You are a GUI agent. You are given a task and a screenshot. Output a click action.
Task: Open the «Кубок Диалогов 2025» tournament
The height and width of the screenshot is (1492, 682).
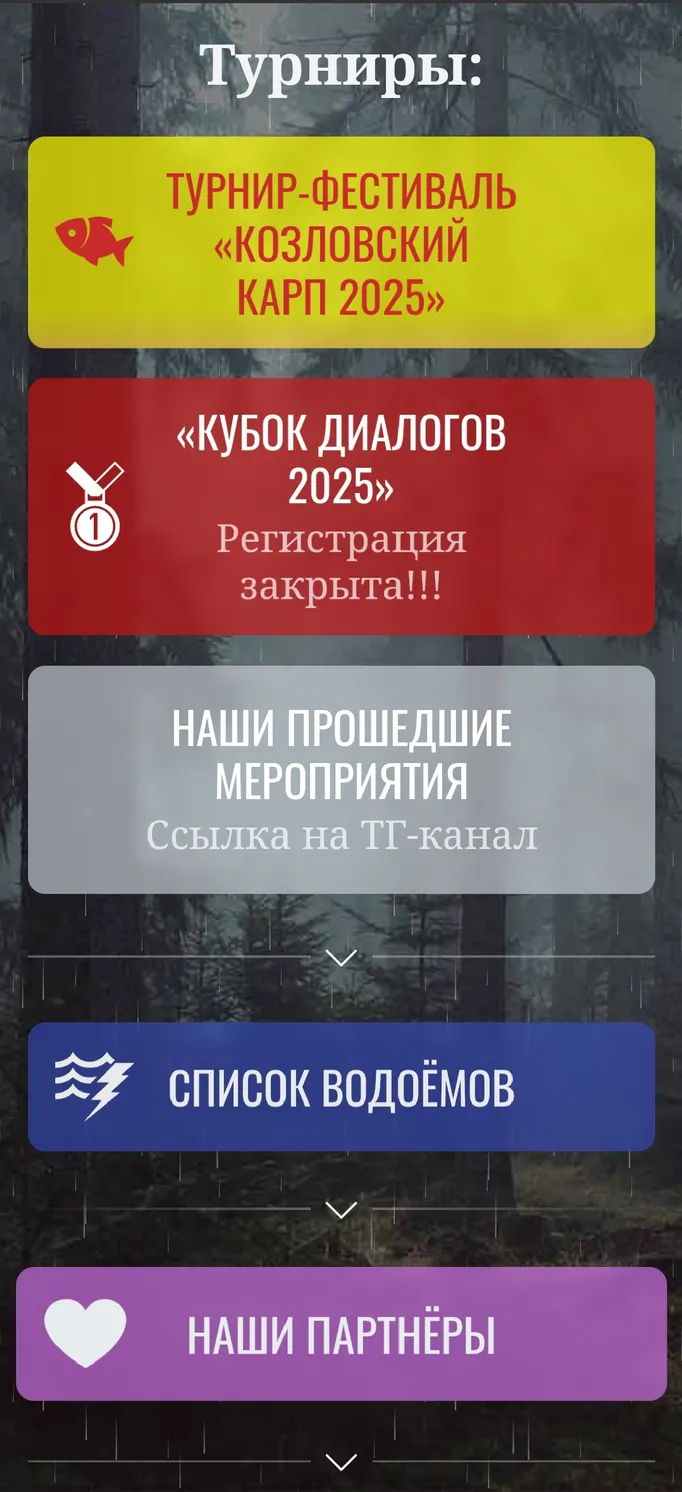tap(341, 506)
